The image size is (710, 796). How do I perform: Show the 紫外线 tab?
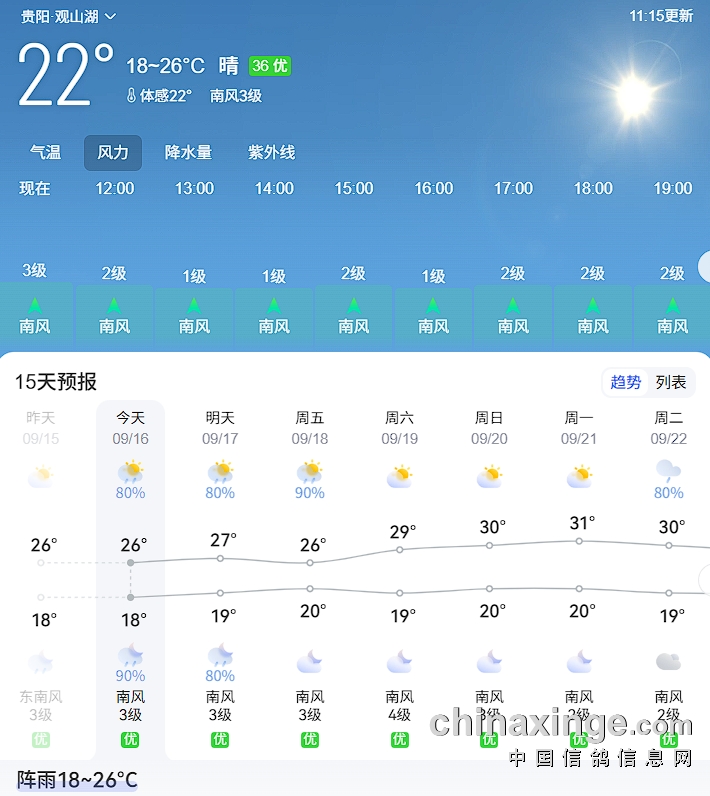pos(271,152)
